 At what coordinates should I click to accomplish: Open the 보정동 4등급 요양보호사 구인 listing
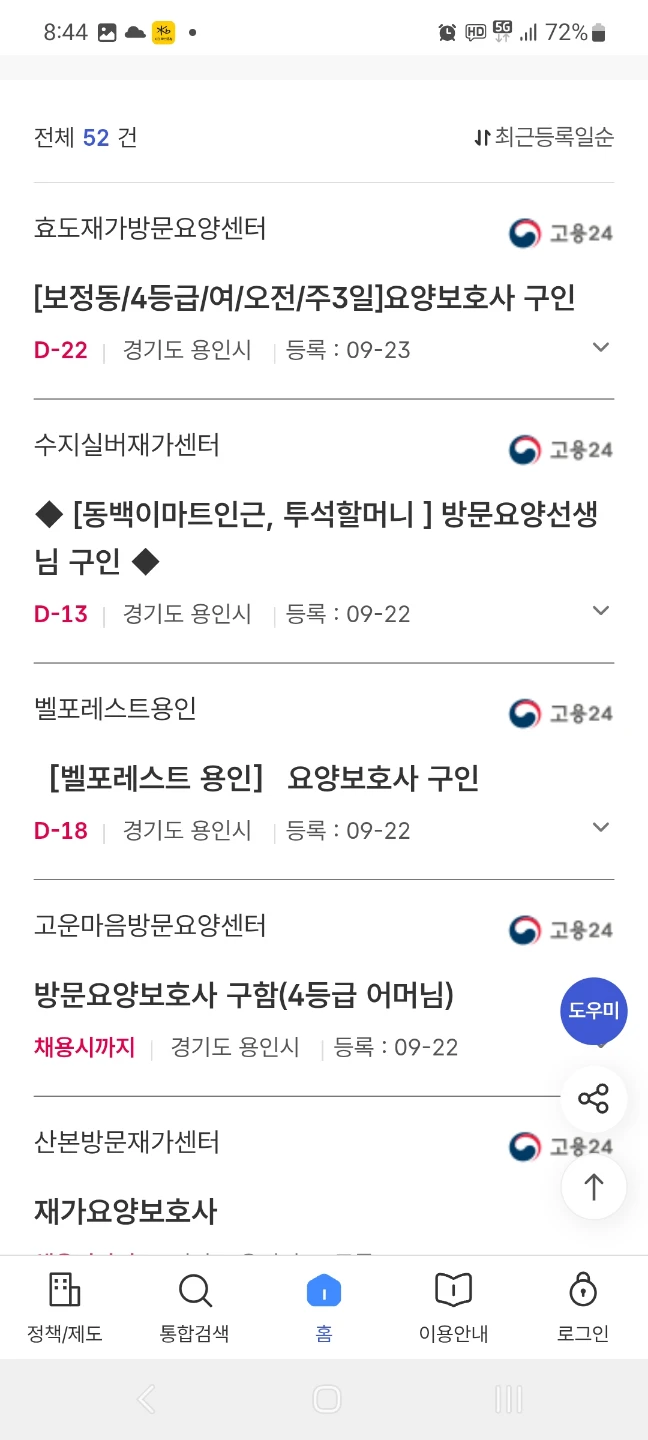coord(304,297)
